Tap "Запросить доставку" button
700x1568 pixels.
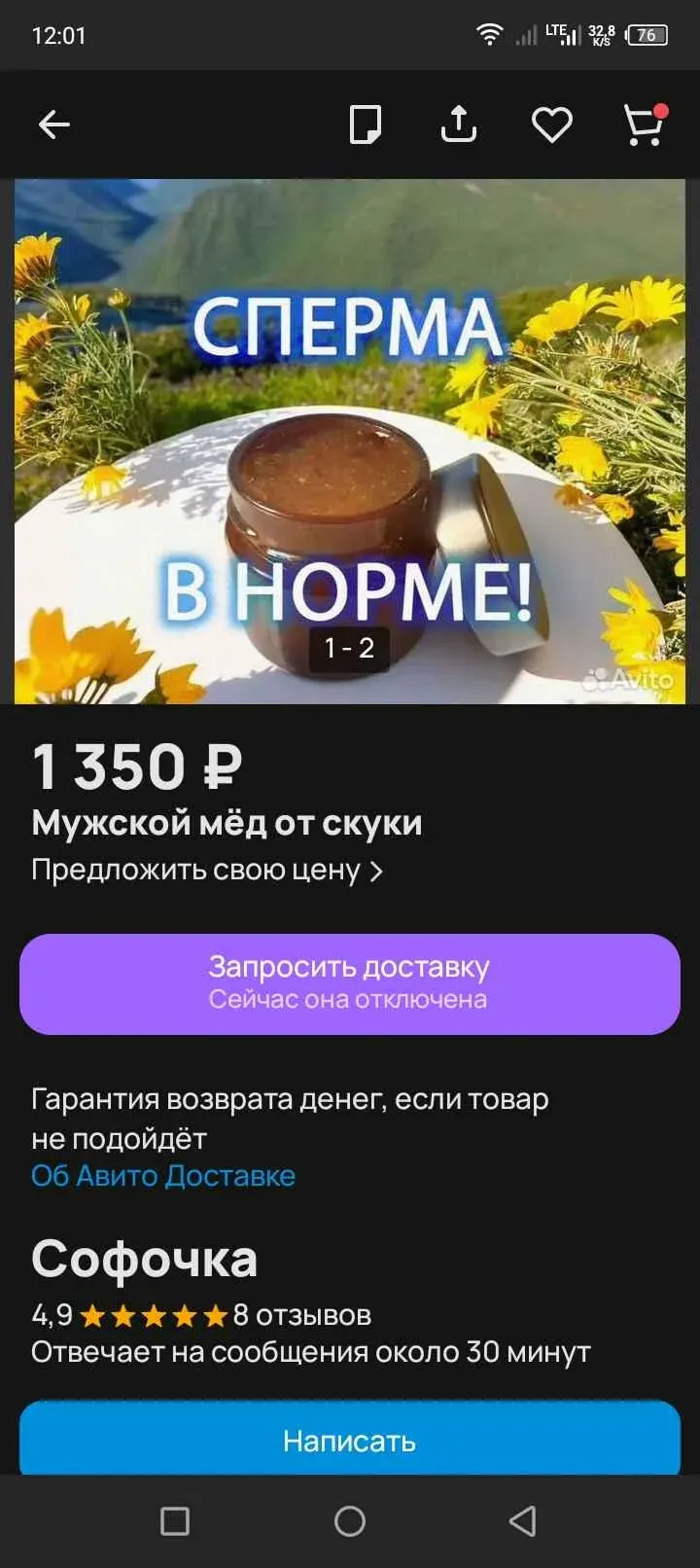click(350, 983)
